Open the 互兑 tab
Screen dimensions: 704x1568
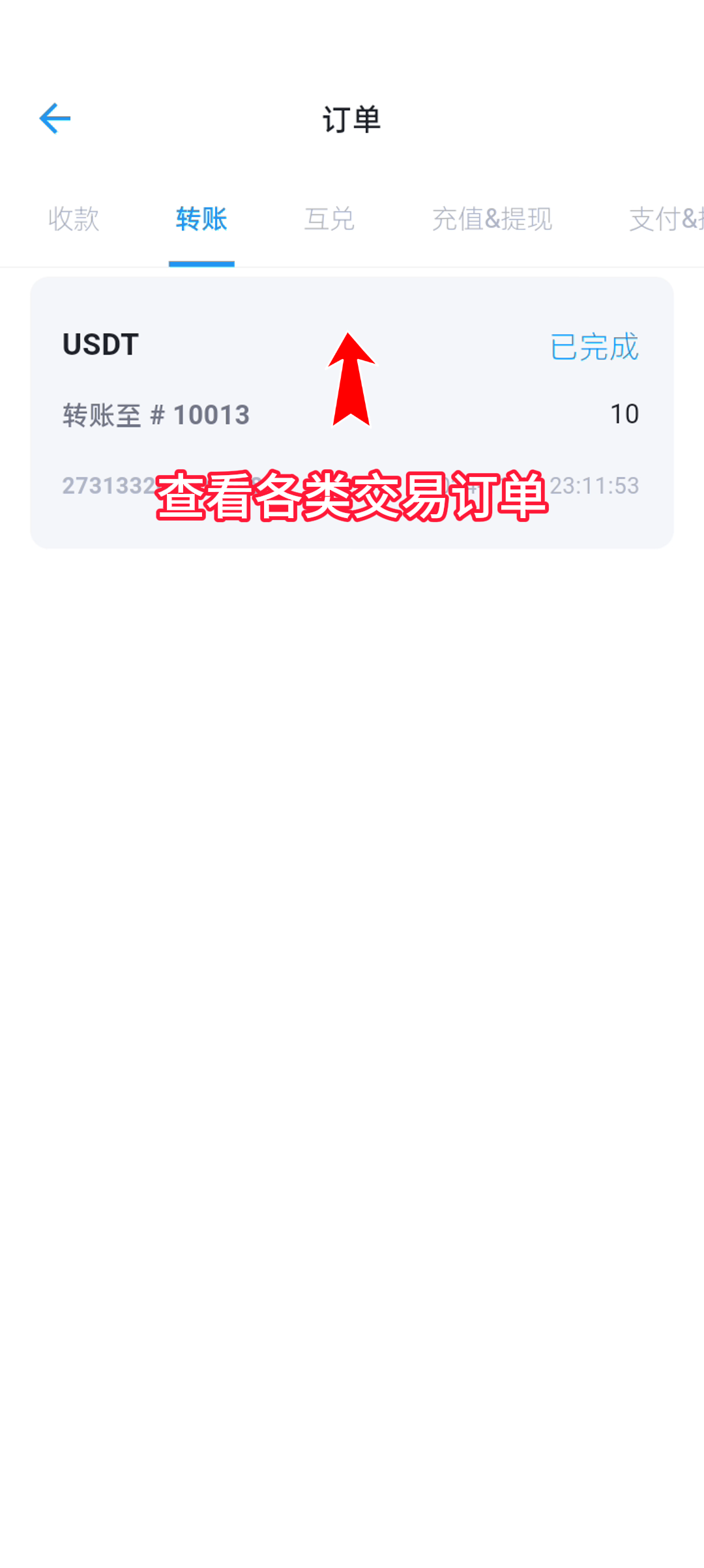[329, 219]
